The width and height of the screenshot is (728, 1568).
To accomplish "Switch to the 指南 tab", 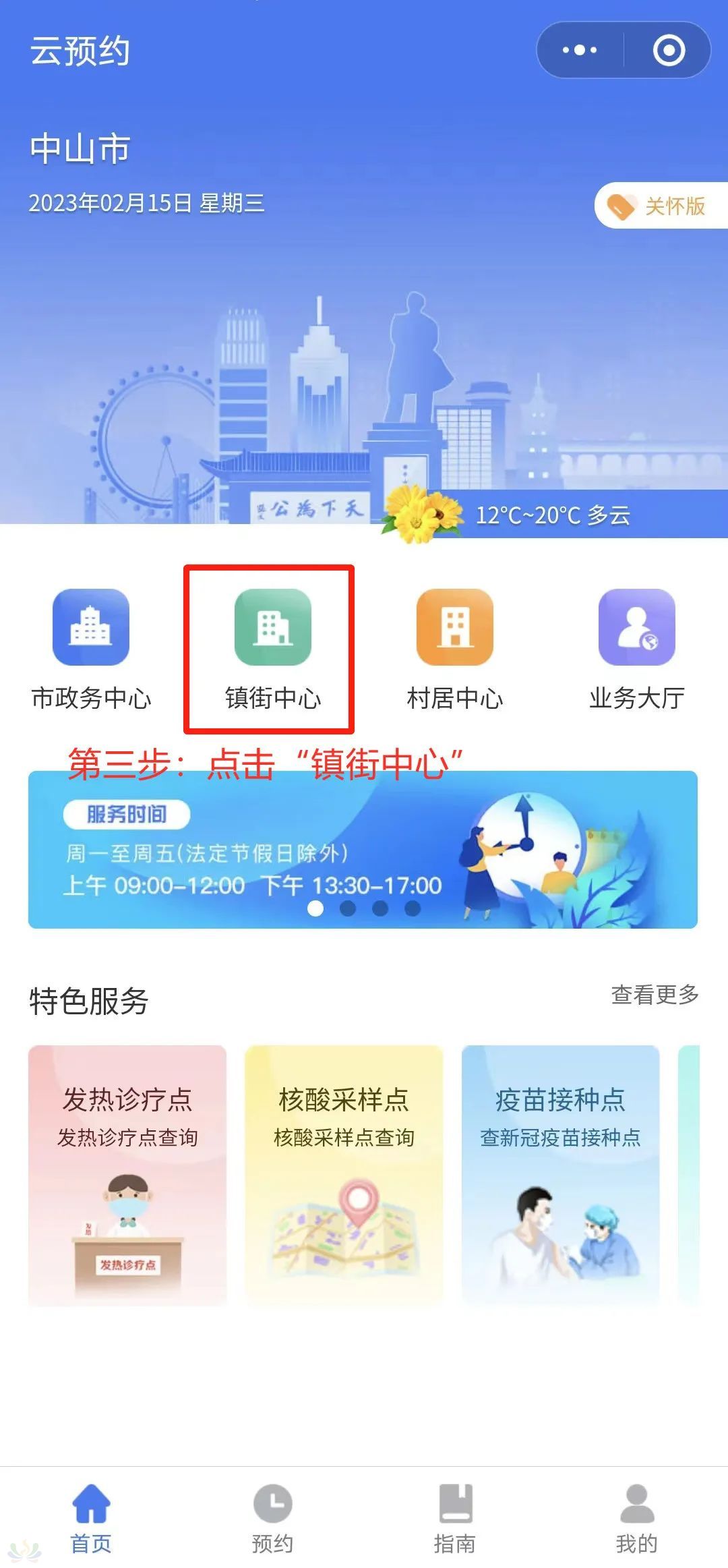I will (x=454, y=1517).
